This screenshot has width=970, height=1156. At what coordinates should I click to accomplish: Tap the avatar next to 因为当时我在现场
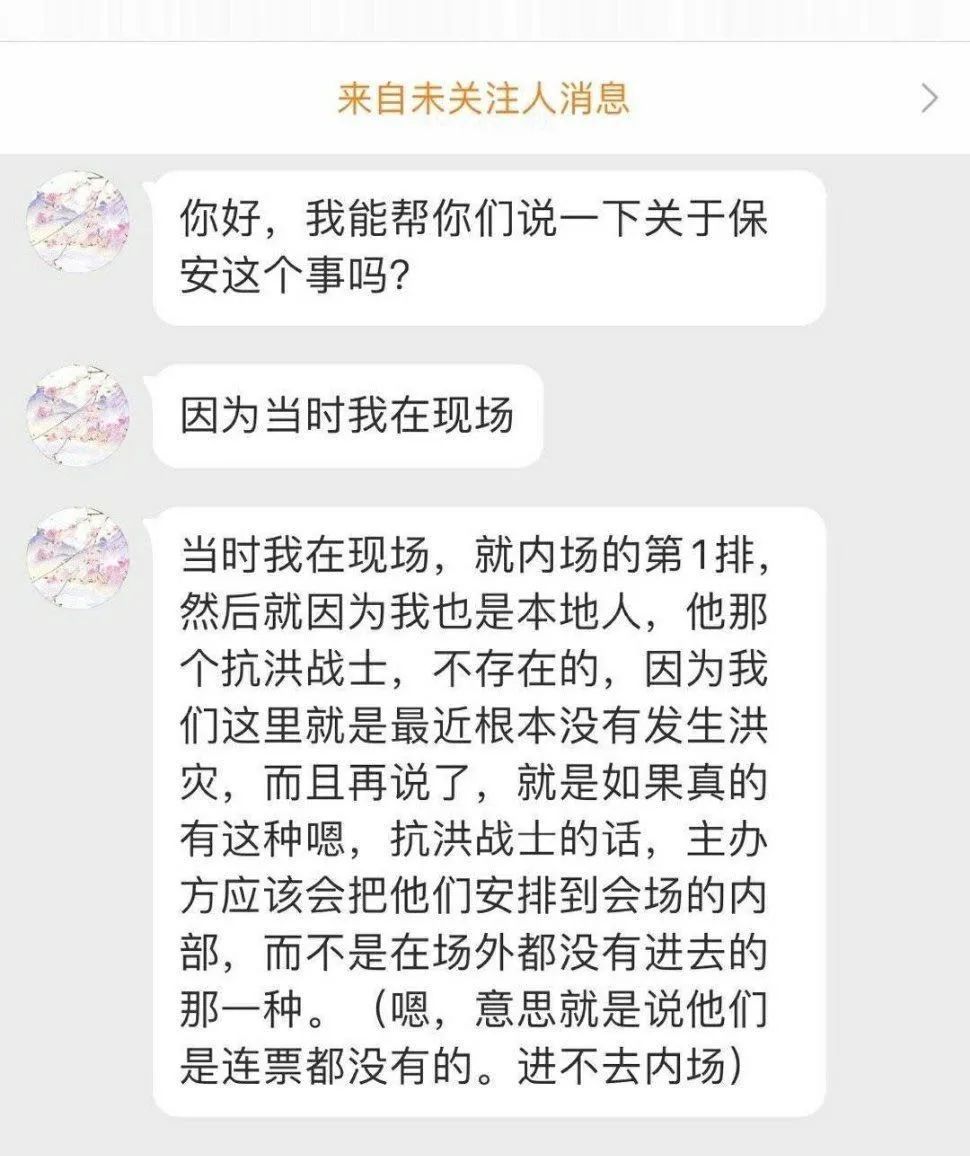coord(78,416)
